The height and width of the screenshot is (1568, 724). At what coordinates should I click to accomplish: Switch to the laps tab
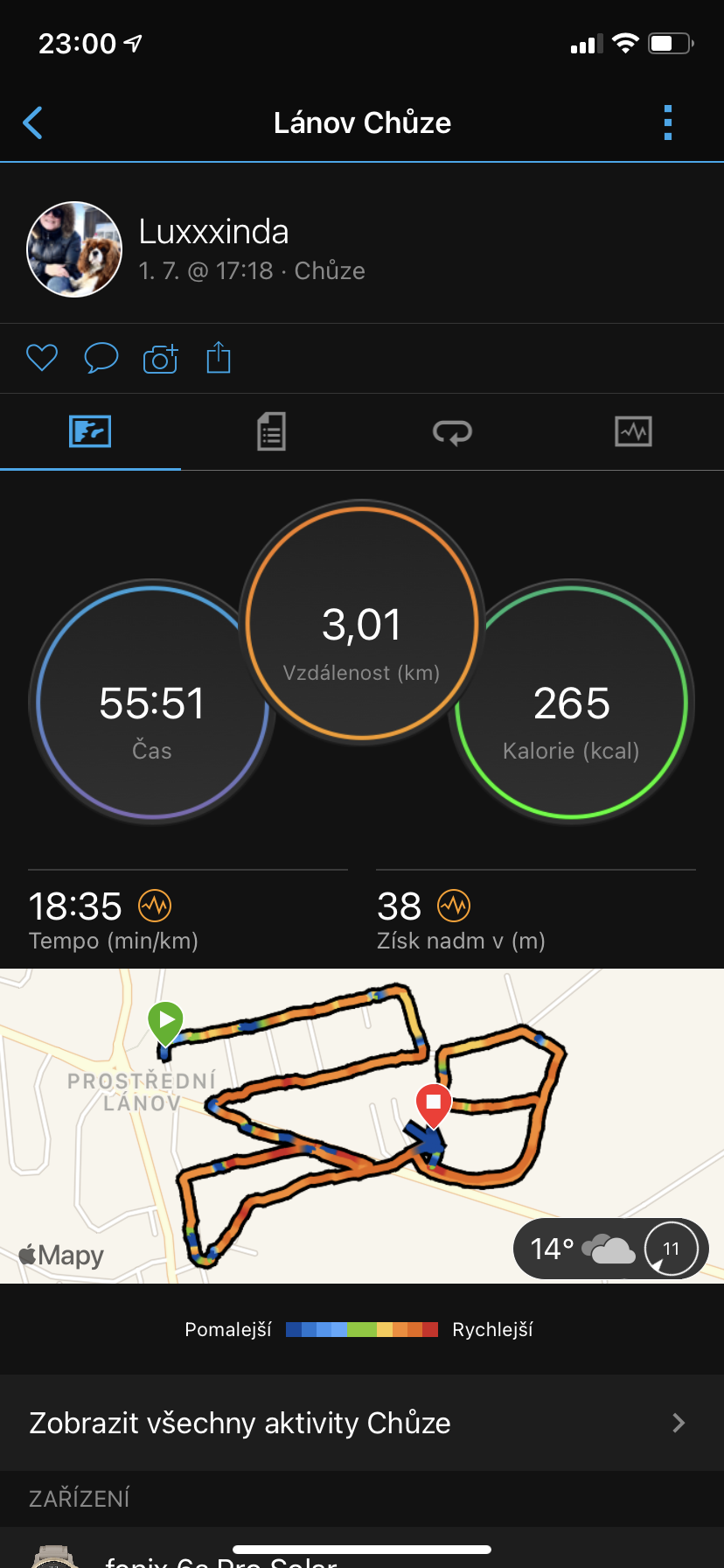click(452, 432)
